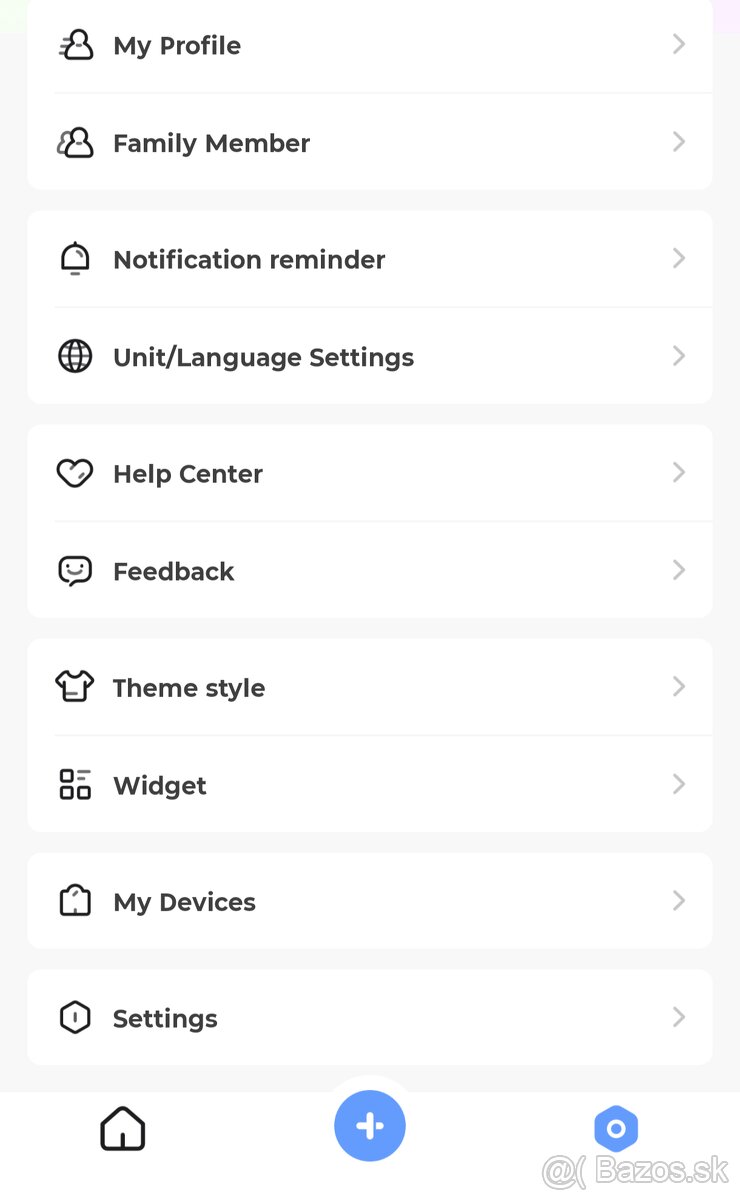
Task: View My Devices
Action: (x=370, y=901)
